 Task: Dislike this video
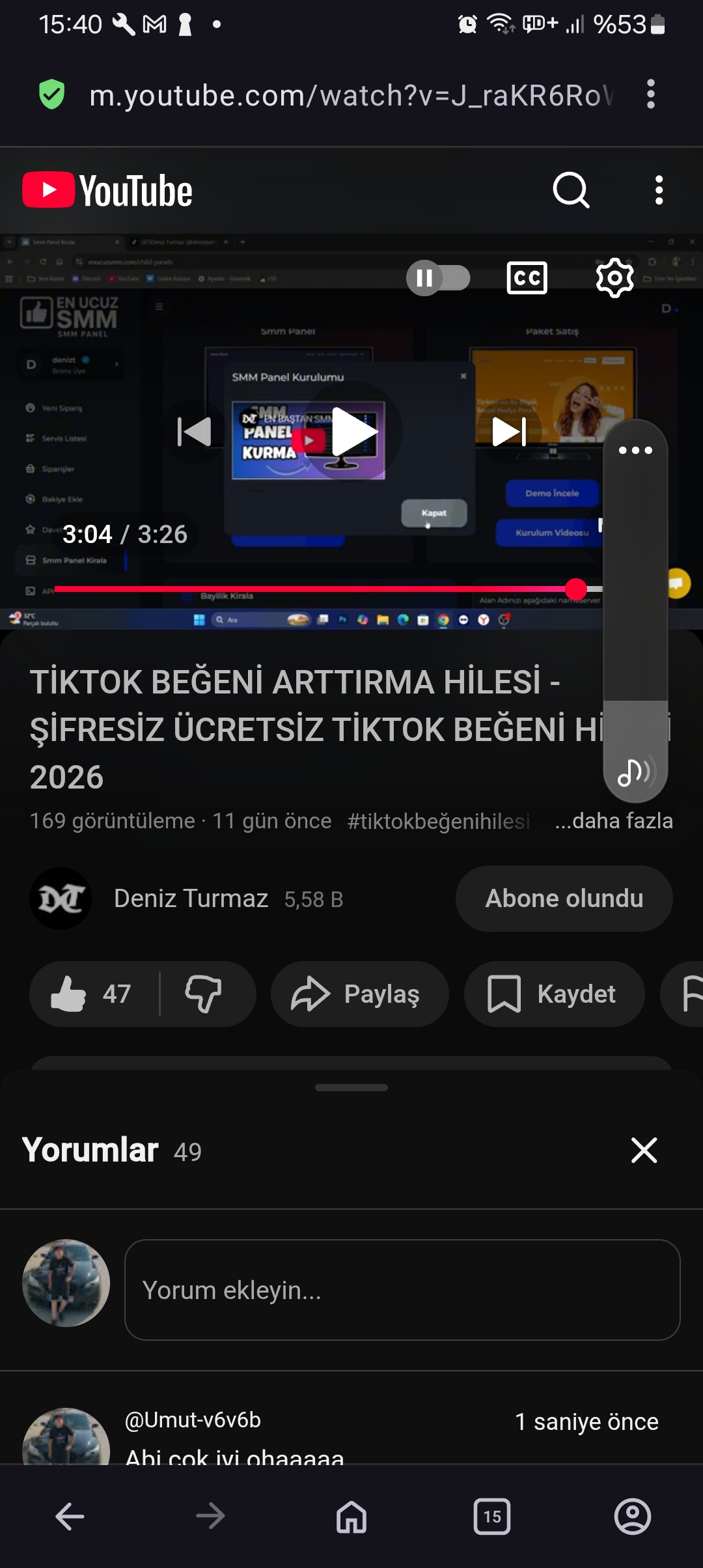coord(204,994)
